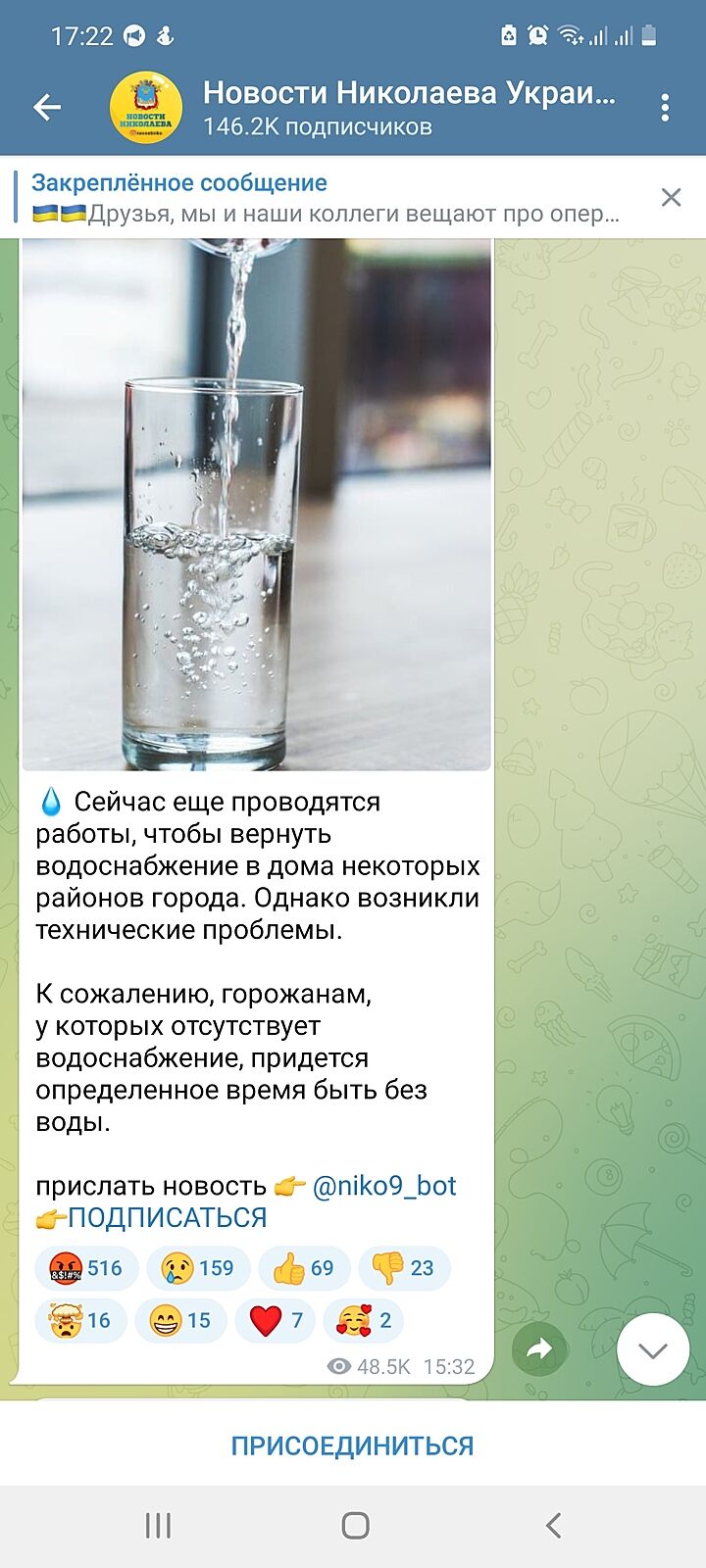The width and height of the screenshot is (706, 1568).
Task: React with the crying face (159)
Action: (x=198, y=1268)
